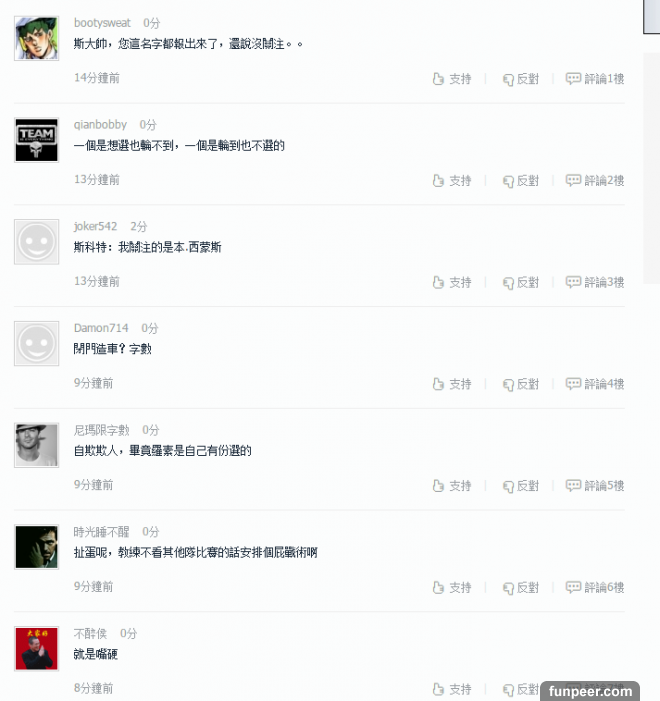Oppose joker542's comment
Image resolution: width=660 pixels, height=701 pixels.
[520, 283]
